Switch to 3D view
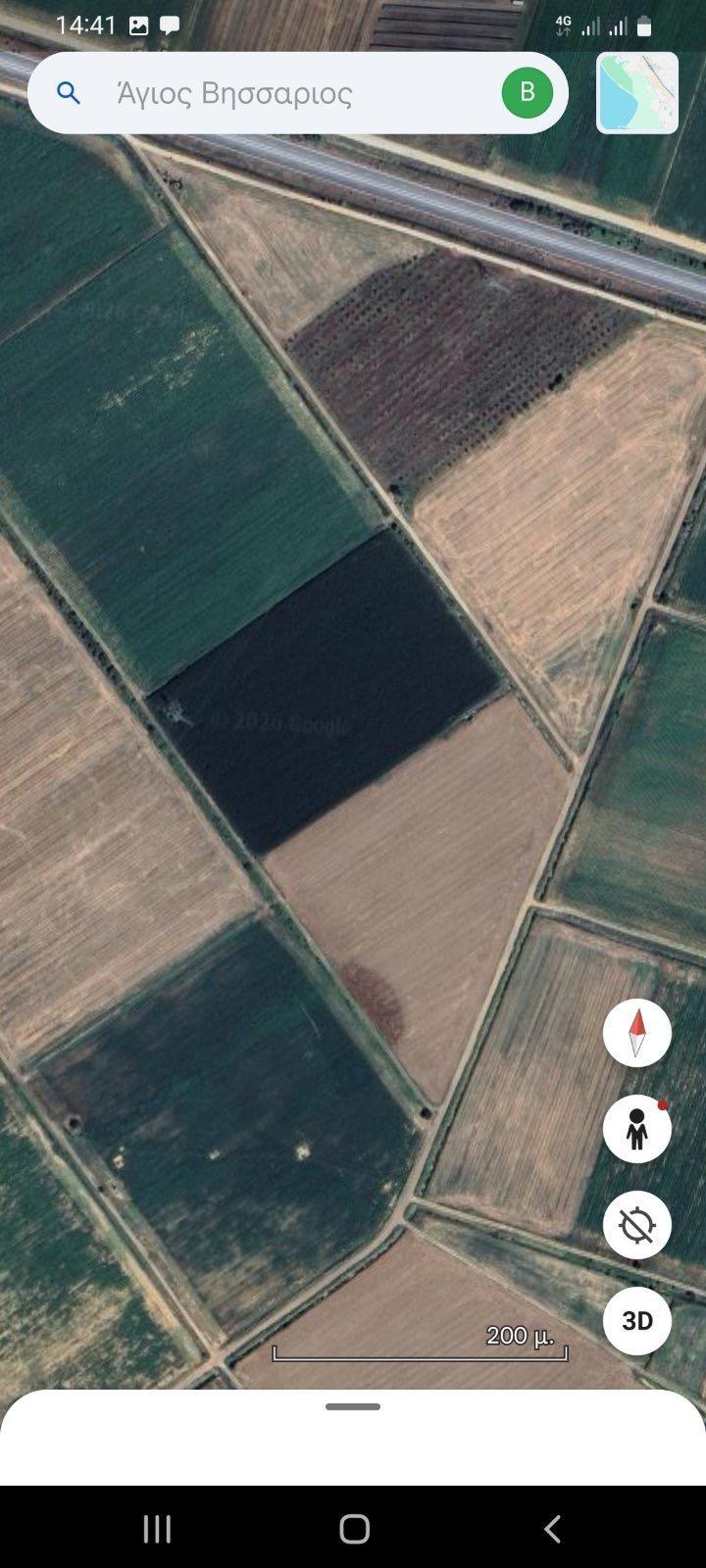The height and width of the screenshot is (1568, 706). point(637,1321)
